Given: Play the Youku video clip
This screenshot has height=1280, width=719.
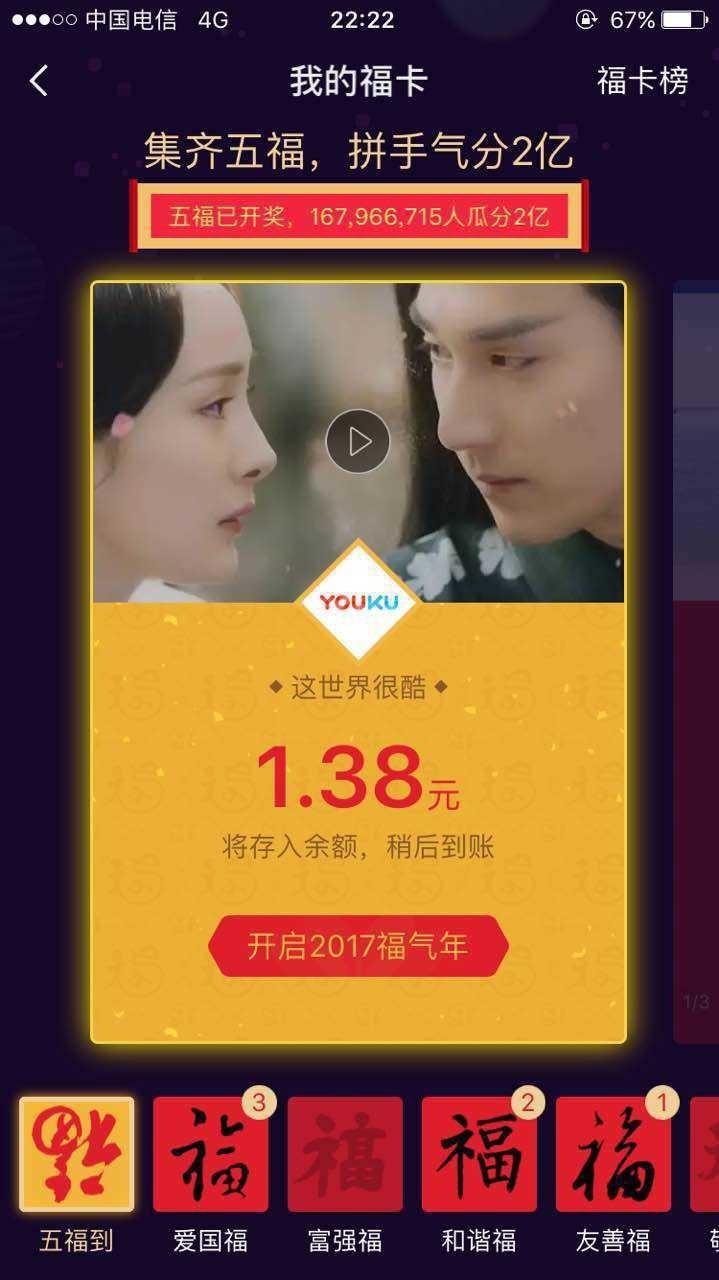Looking at the screenshot, I should 358,441.
